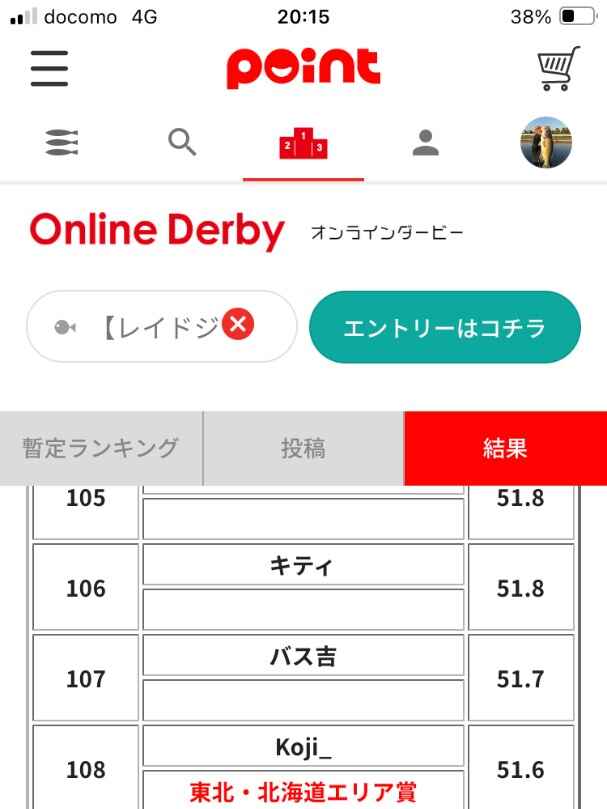Switch to the 投稿 tab

point(303,448)
